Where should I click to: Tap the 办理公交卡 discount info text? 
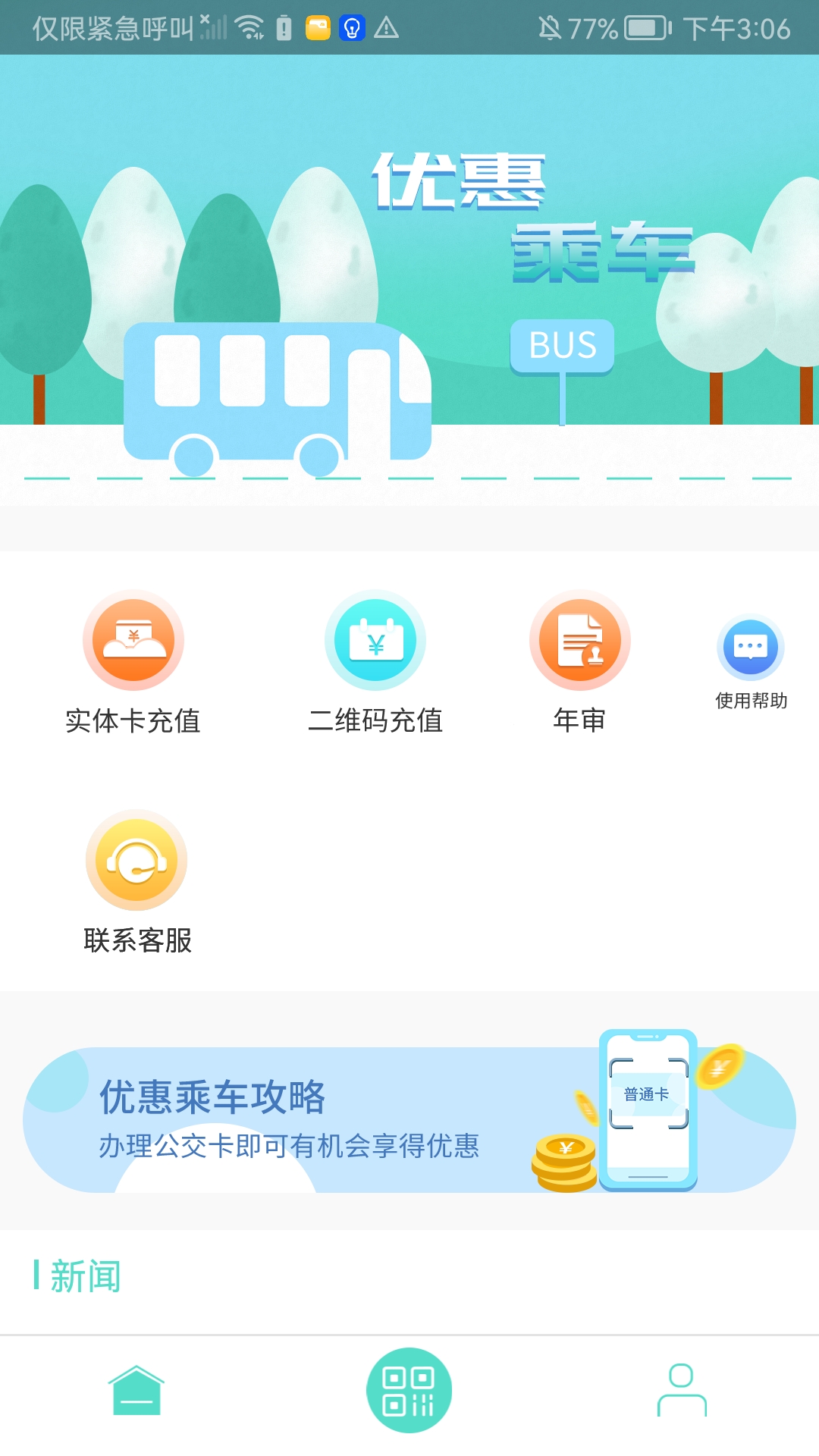(x=290, y=1147)
